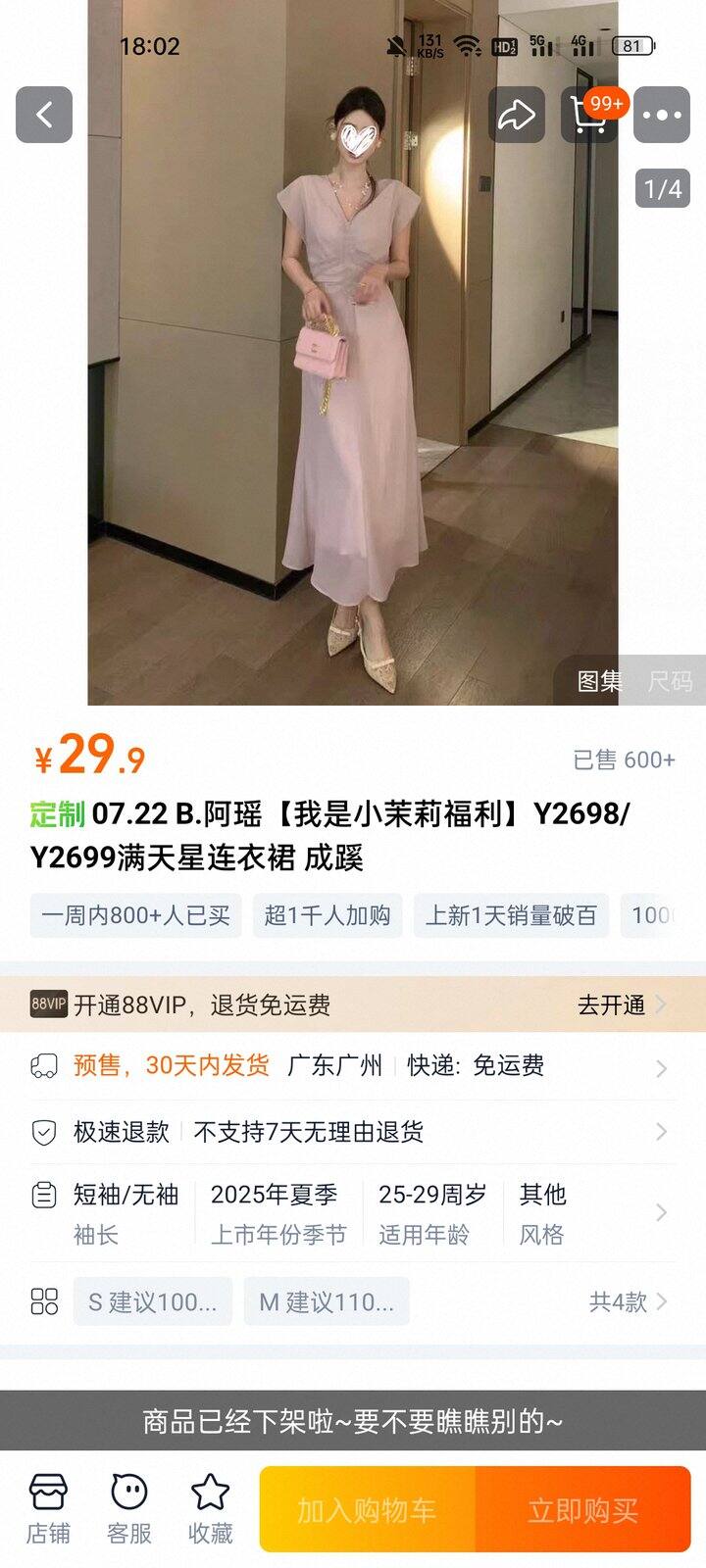This screenshot has height=1568, width=706.
Task: Add item to favorites with 收藏
Action: tap(210, 1509)
